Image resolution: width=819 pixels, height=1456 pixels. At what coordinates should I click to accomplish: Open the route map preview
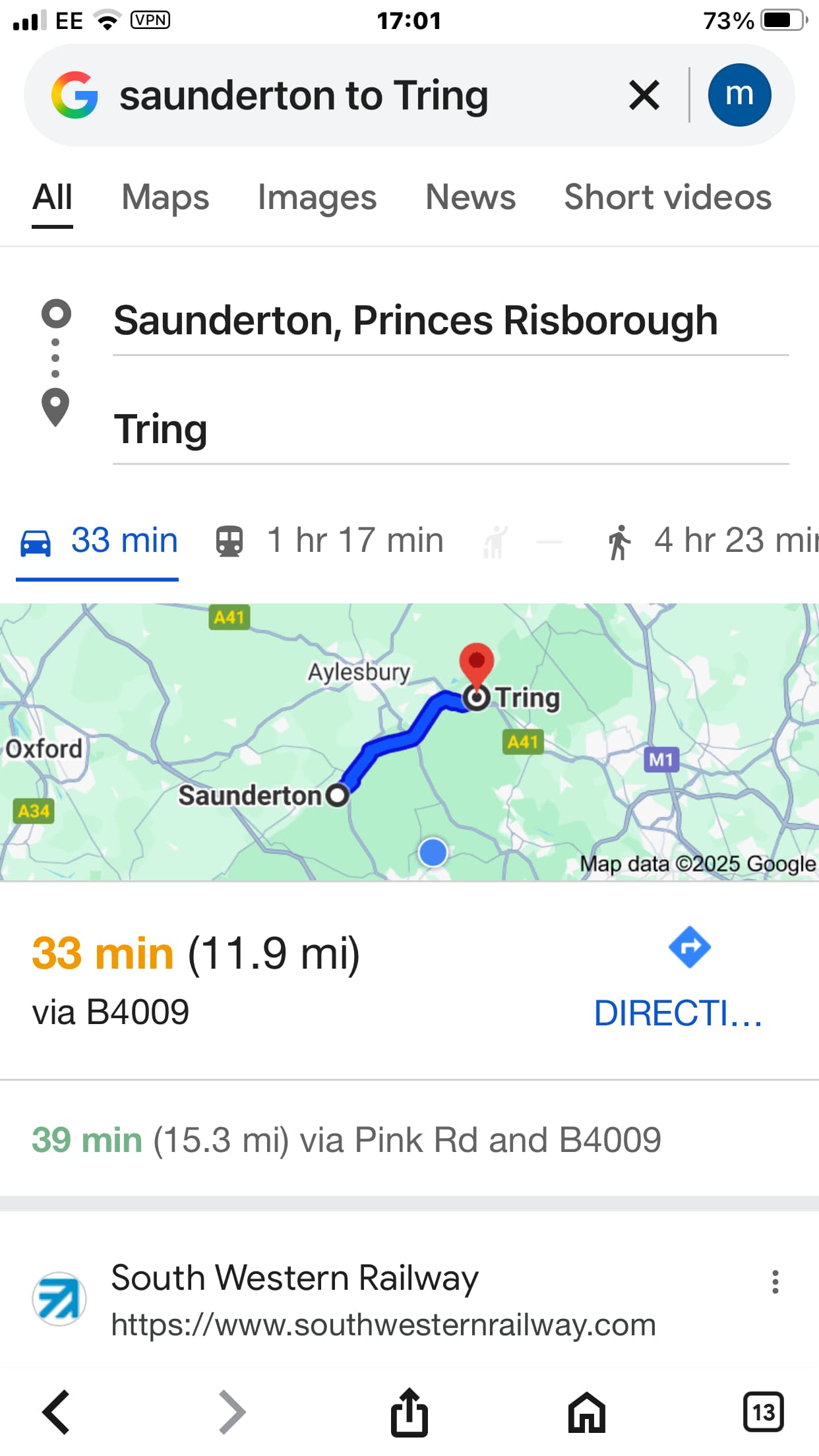point(409,742)
